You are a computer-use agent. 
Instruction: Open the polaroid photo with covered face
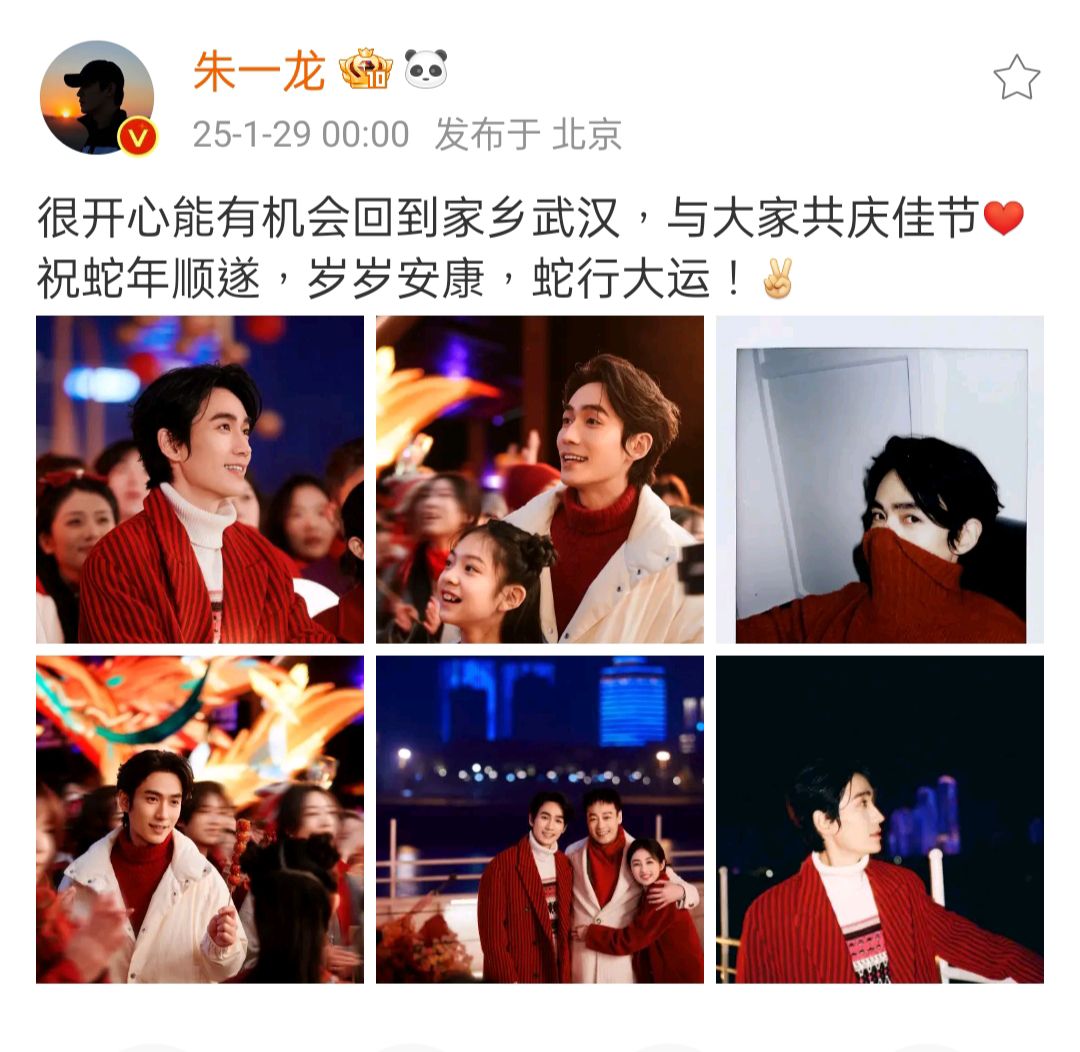pyautogui.click(x=880, y=479)
